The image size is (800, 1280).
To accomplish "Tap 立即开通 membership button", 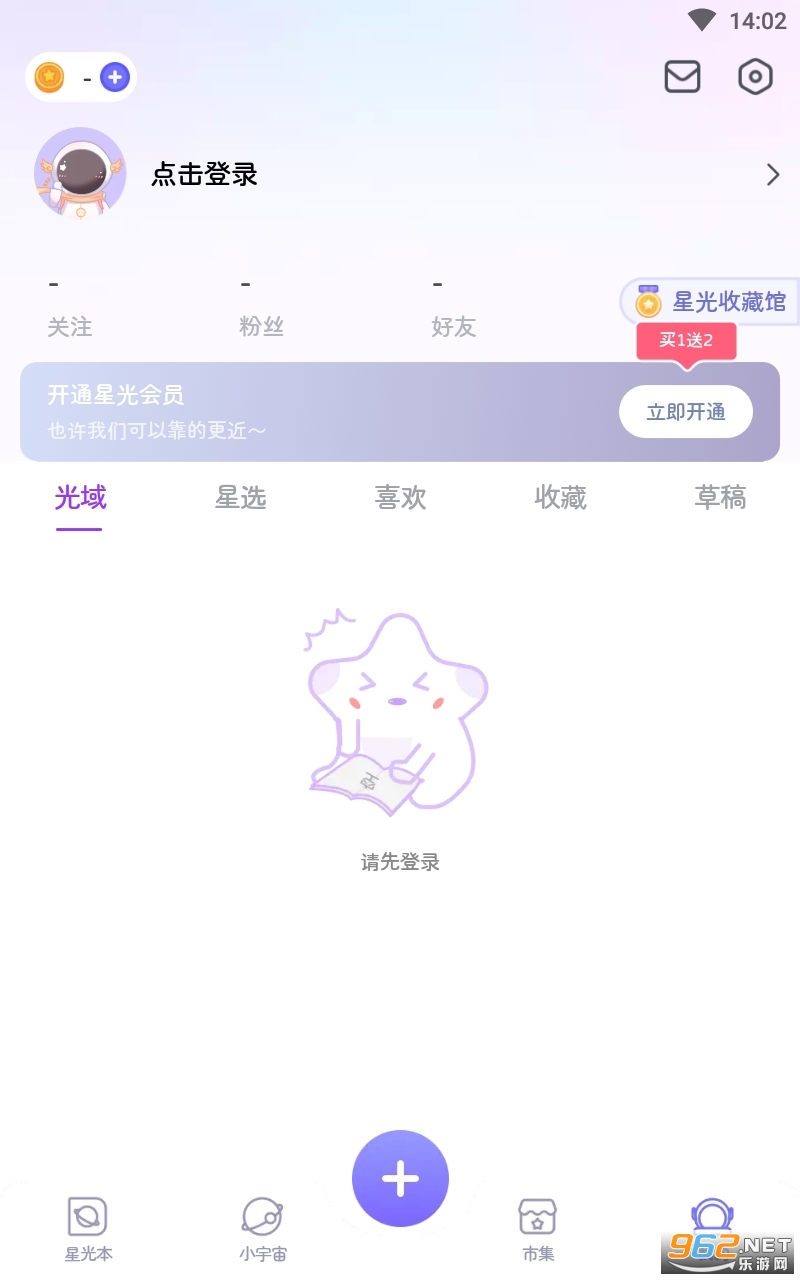I will click(685, 412).
